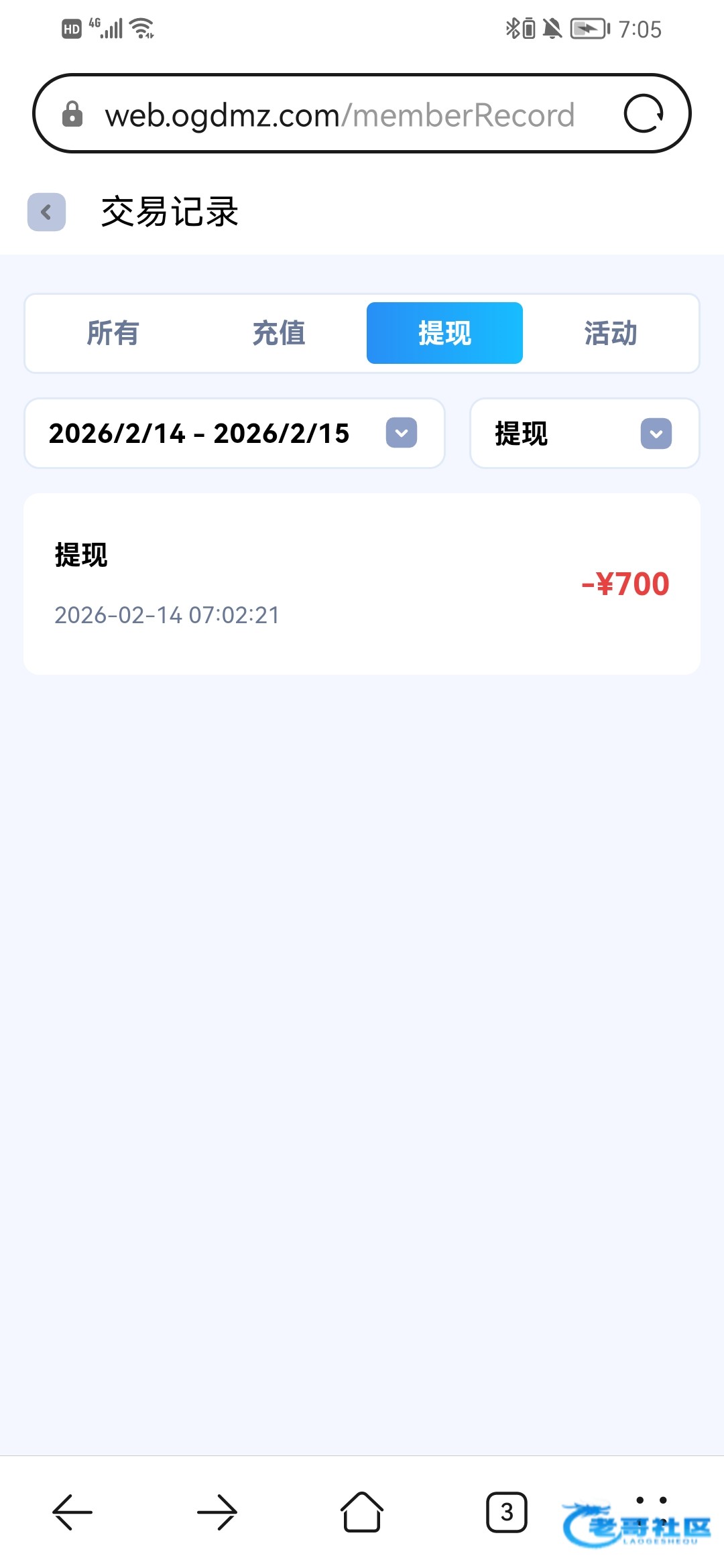The height and width of the screenshot is (1568, 724).
Task: Switch to the 活动 tab
Action: tap(610, 333)
